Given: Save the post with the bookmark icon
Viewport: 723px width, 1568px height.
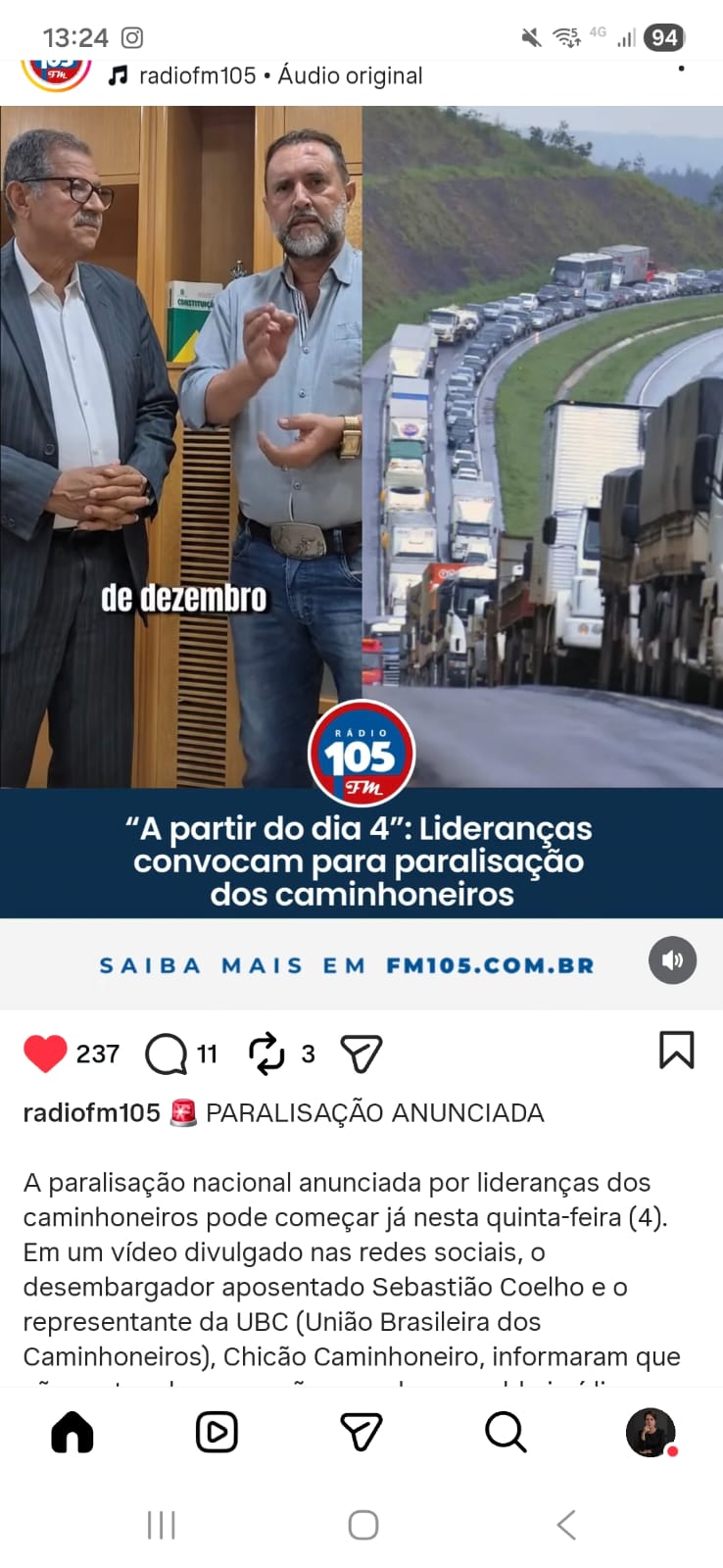Looking at the screenshot, I should coord(676,1050).
